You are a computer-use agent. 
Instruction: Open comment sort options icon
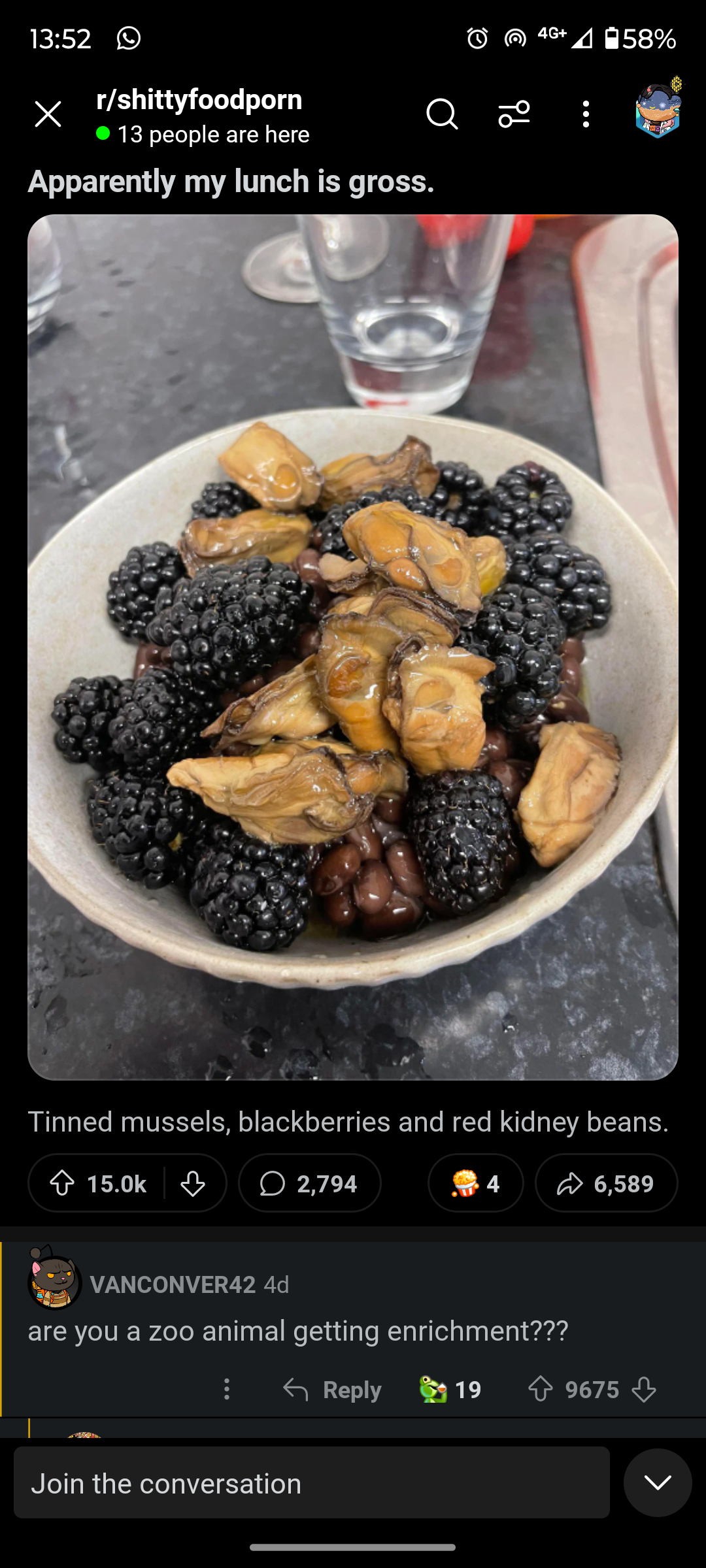pyautogui.click(x=514, y=114)
